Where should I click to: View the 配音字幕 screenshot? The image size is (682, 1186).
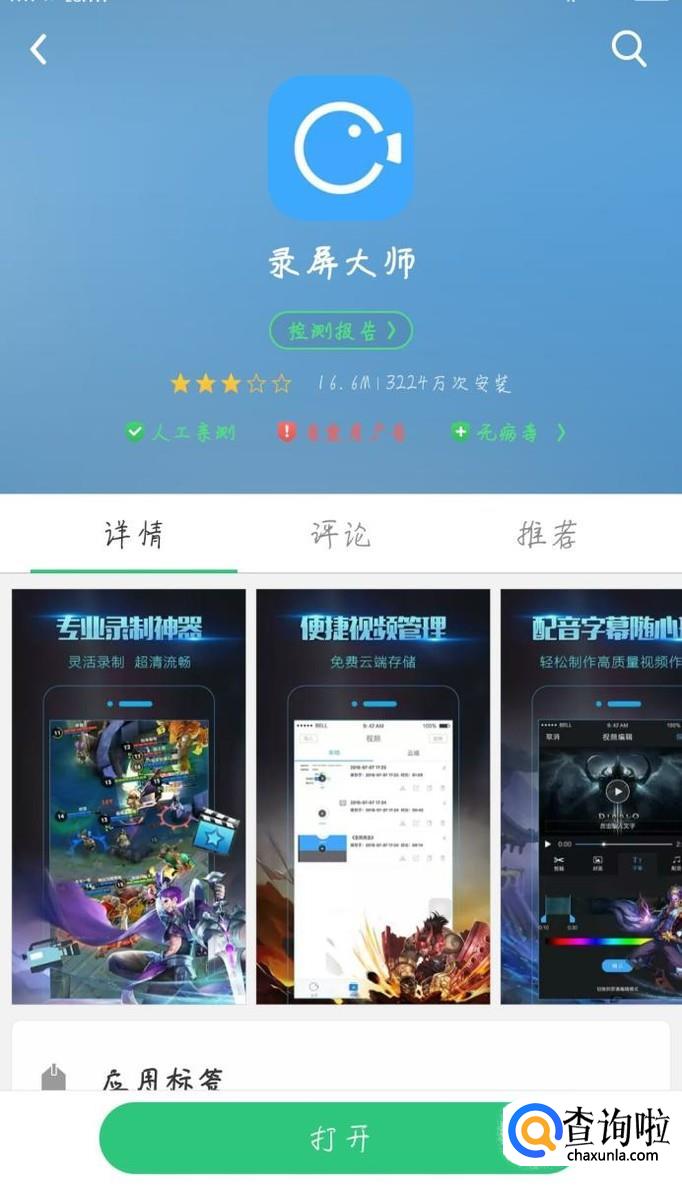(x=590, y=796)
